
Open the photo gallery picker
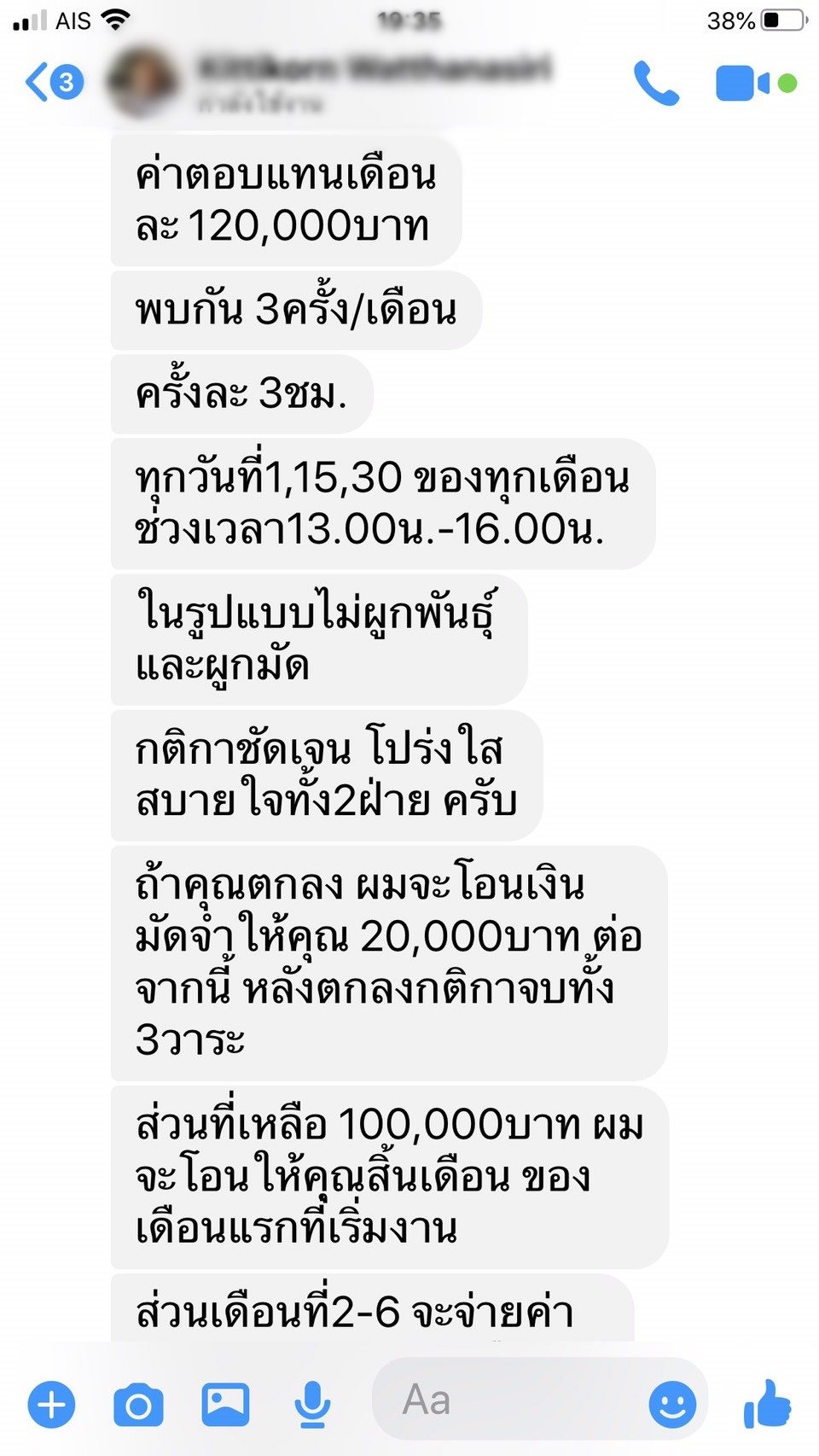(x=225, y=1404)
